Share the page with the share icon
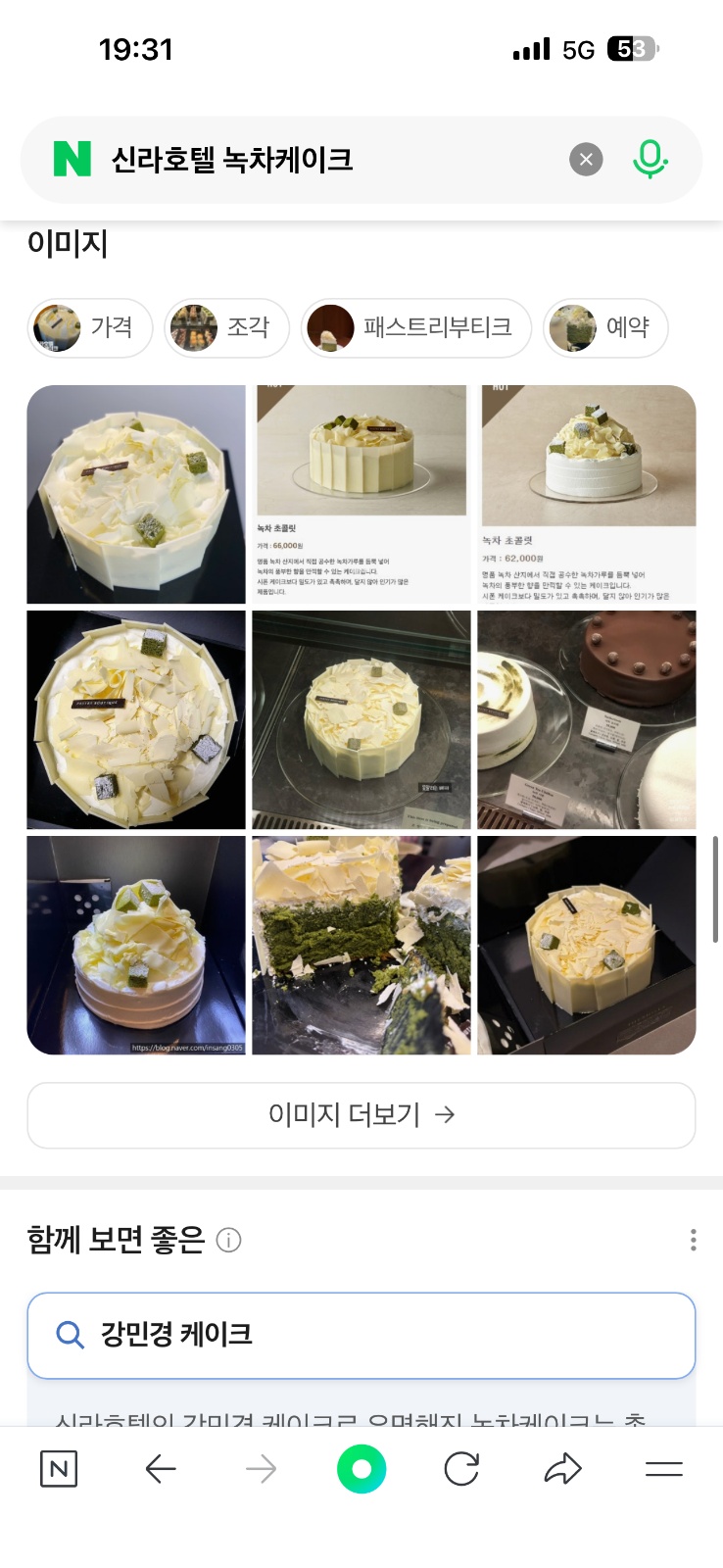 pos(562,1468)
